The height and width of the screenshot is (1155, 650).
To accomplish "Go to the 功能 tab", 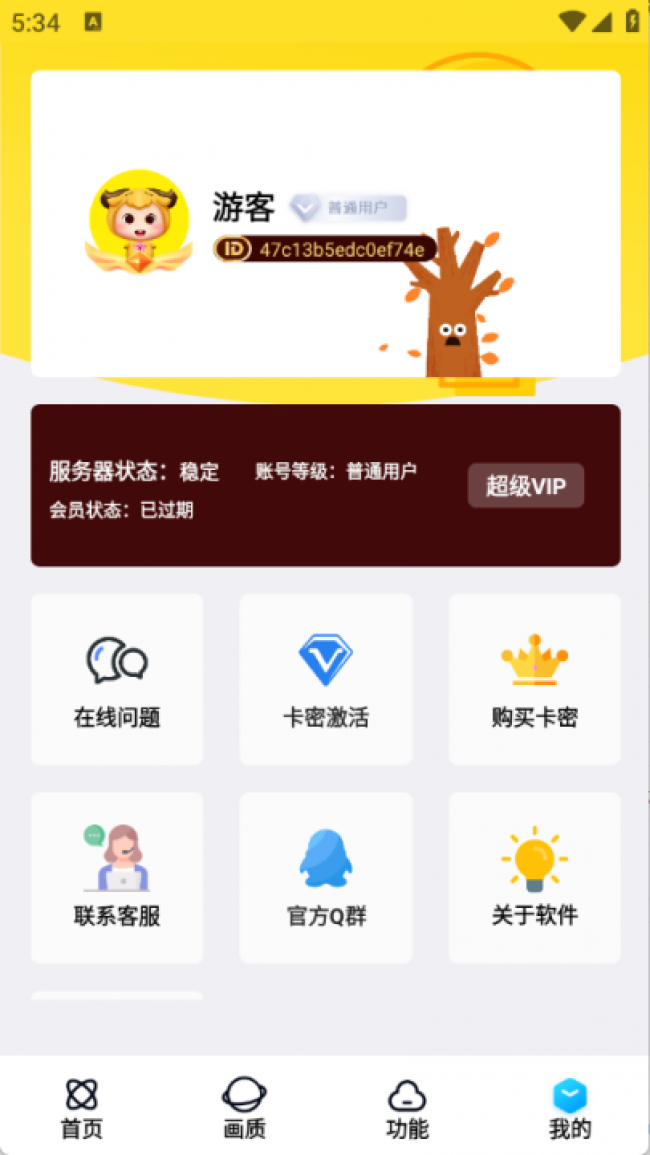I will [x=407, y=1108].
